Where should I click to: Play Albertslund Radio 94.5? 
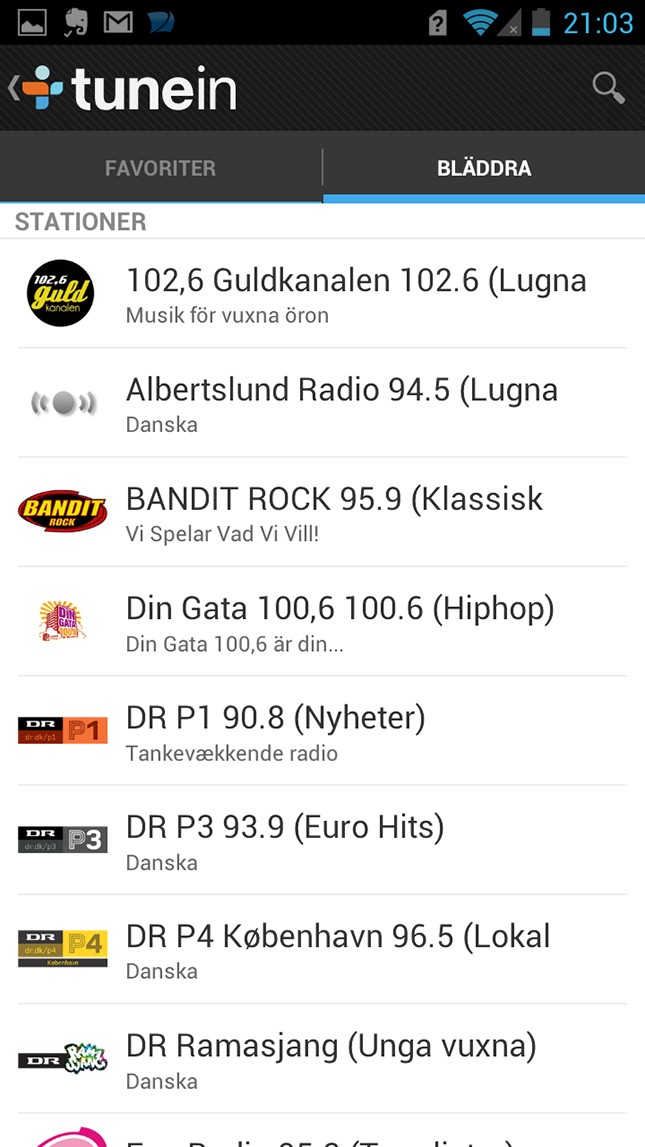(322, 403)
